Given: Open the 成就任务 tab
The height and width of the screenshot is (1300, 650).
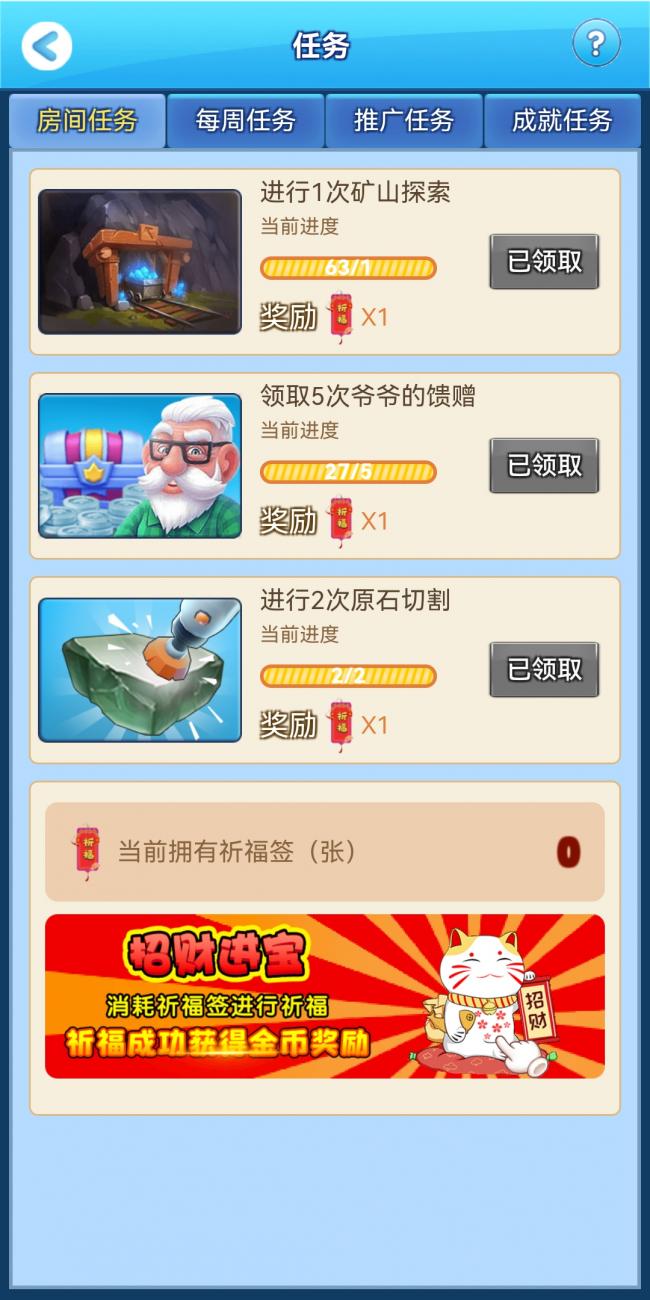Looking at the screenshot, I should 562,121.
